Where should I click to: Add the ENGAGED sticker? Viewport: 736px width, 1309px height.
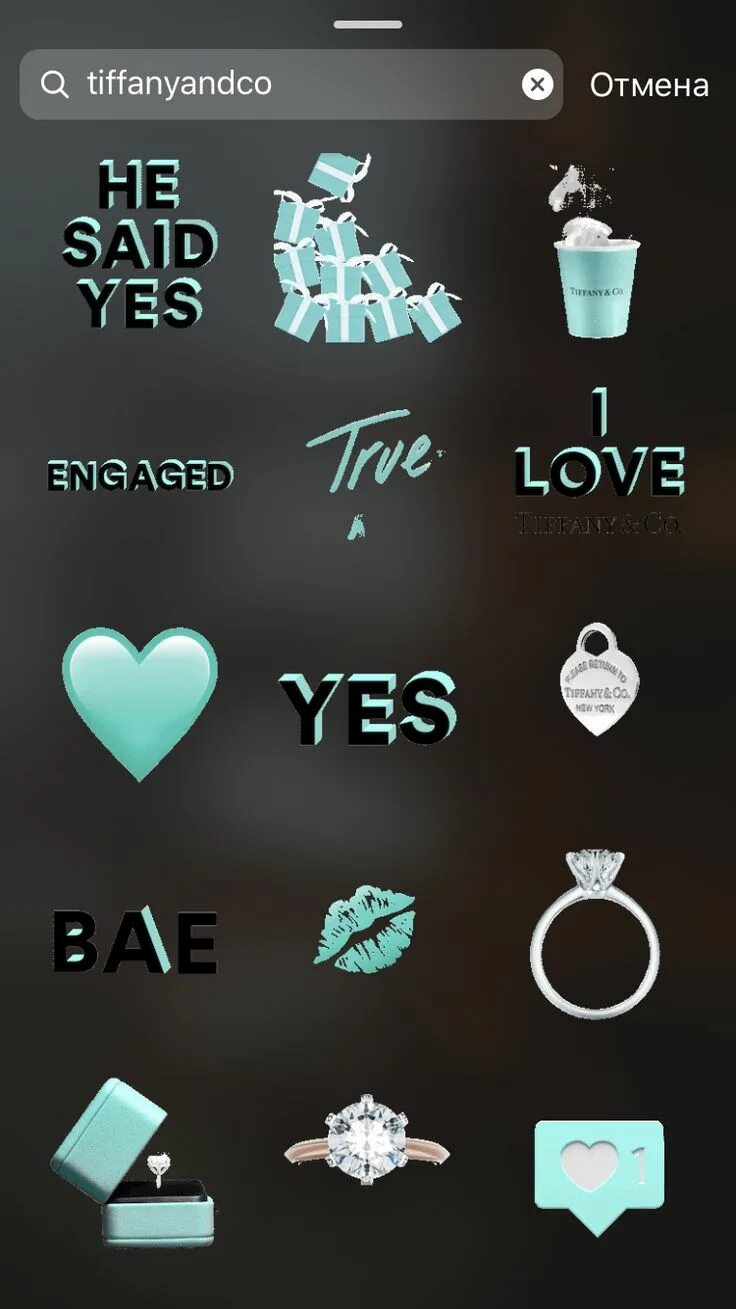pyautogui.click(x=140, y=476)
